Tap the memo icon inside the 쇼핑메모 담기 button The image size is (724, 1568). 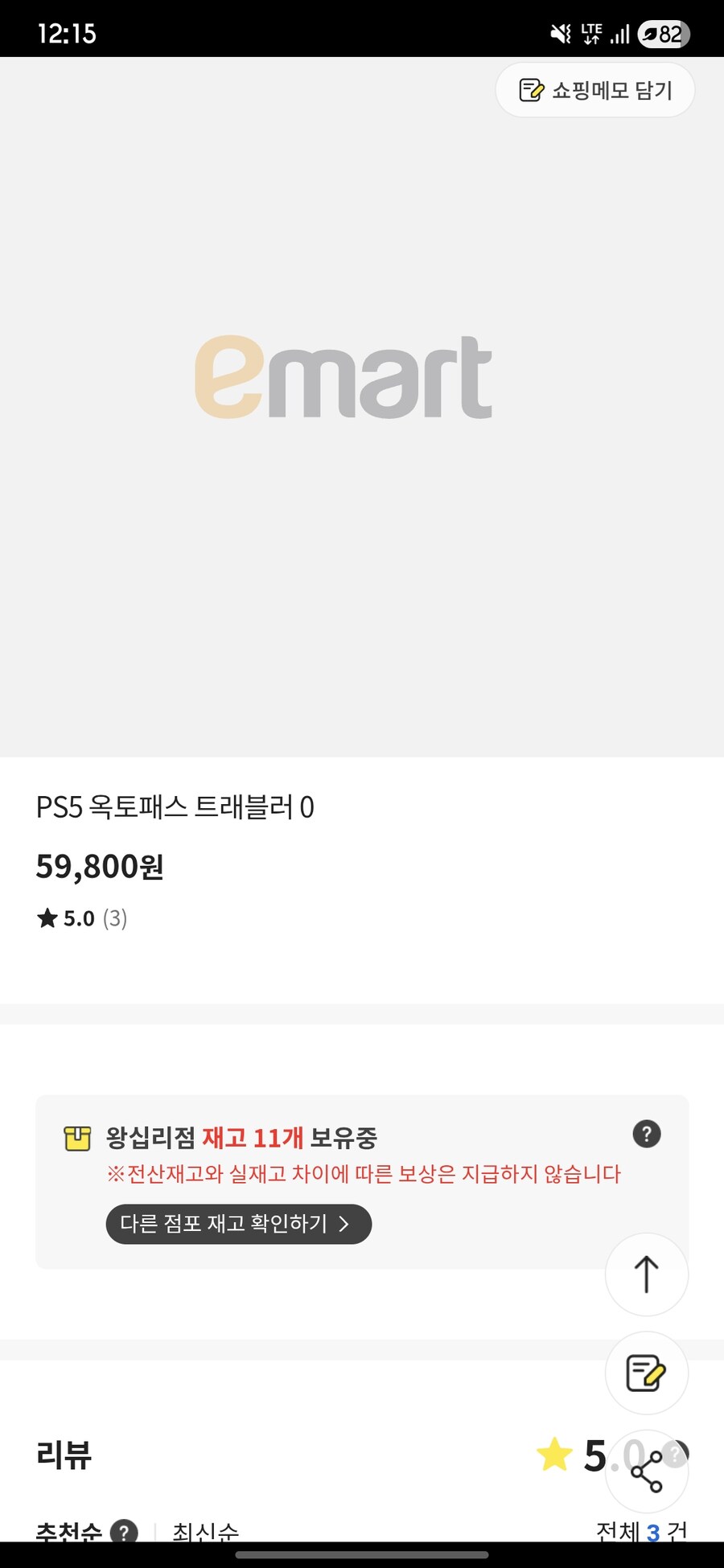click(531, 90)
